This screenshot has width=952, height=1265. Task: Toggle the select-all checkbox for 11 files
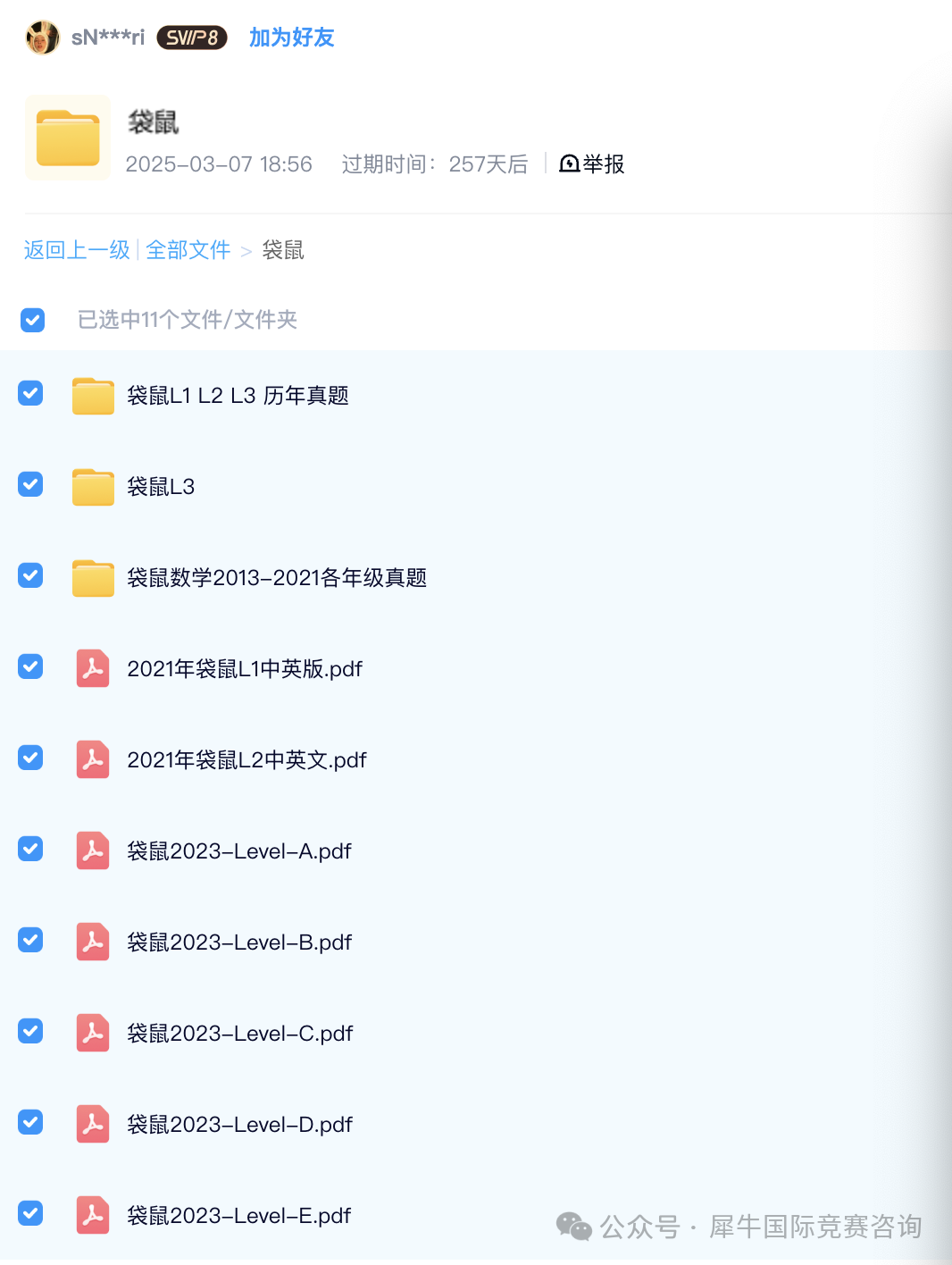pyautogui.click(x=32, y=319)
